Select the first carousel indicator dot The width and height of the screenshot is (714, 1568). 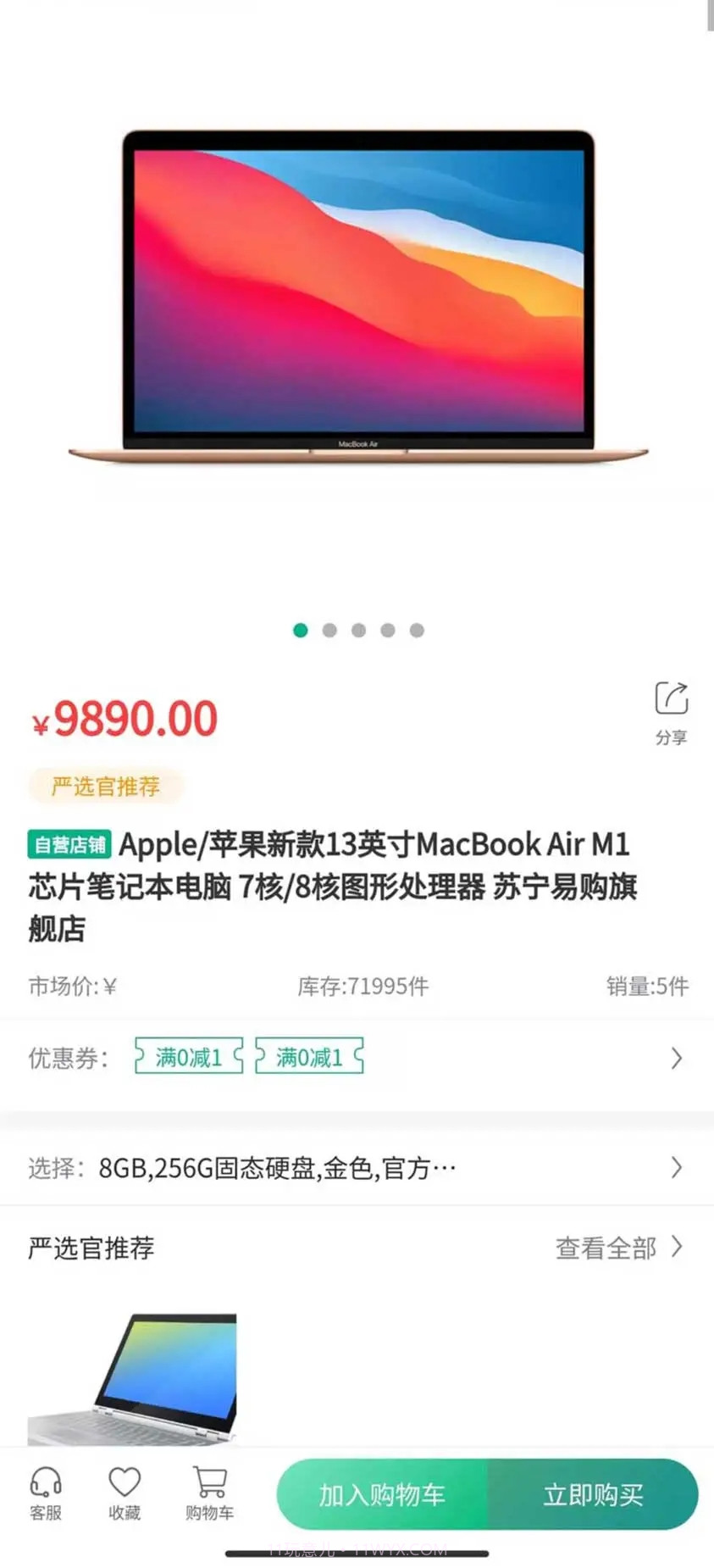300,631
